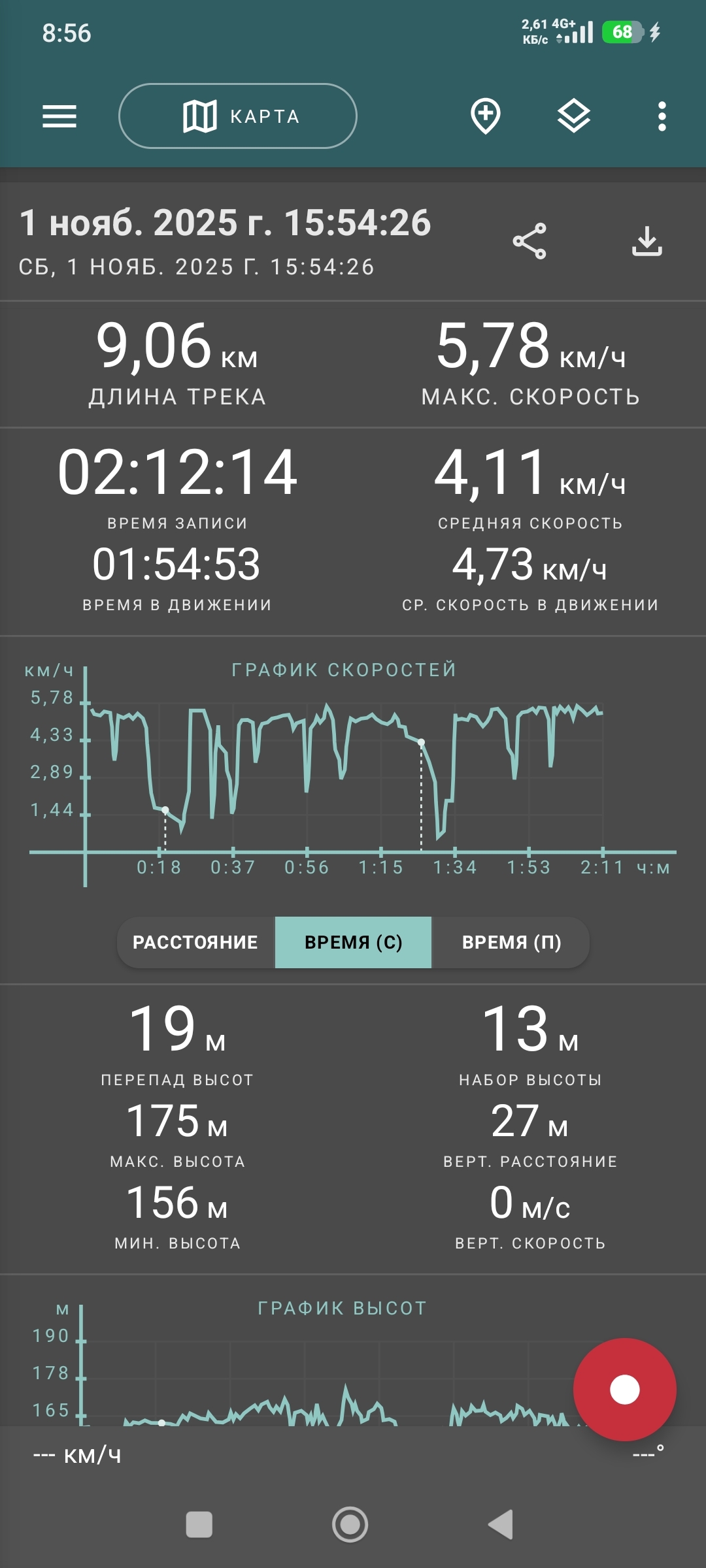
Task: Open the three-dot overflow menu
Action: click(662, 116)
